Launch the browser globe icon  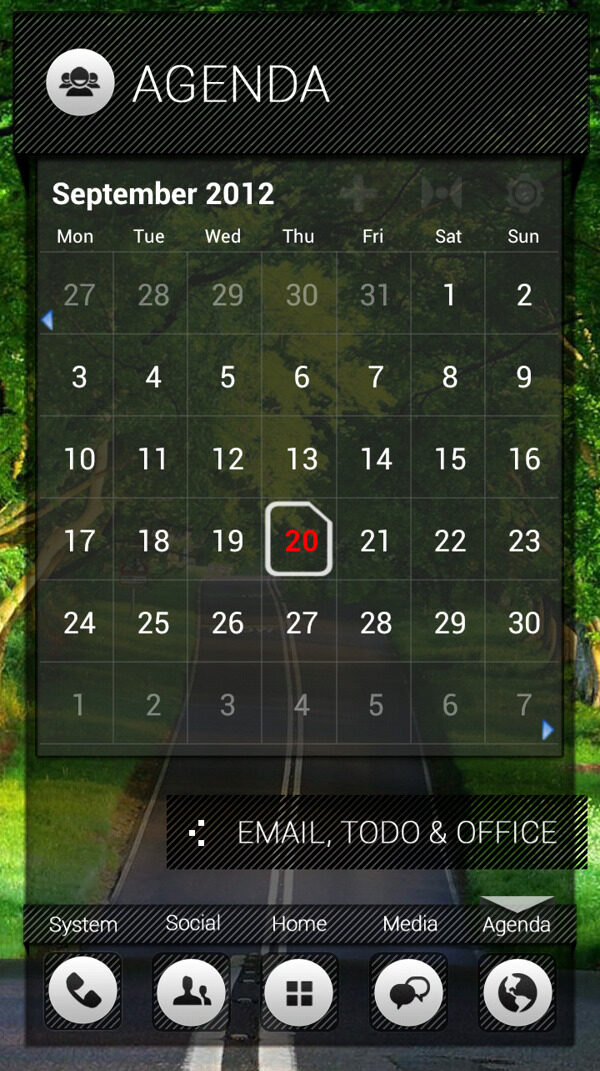point(517,992)
